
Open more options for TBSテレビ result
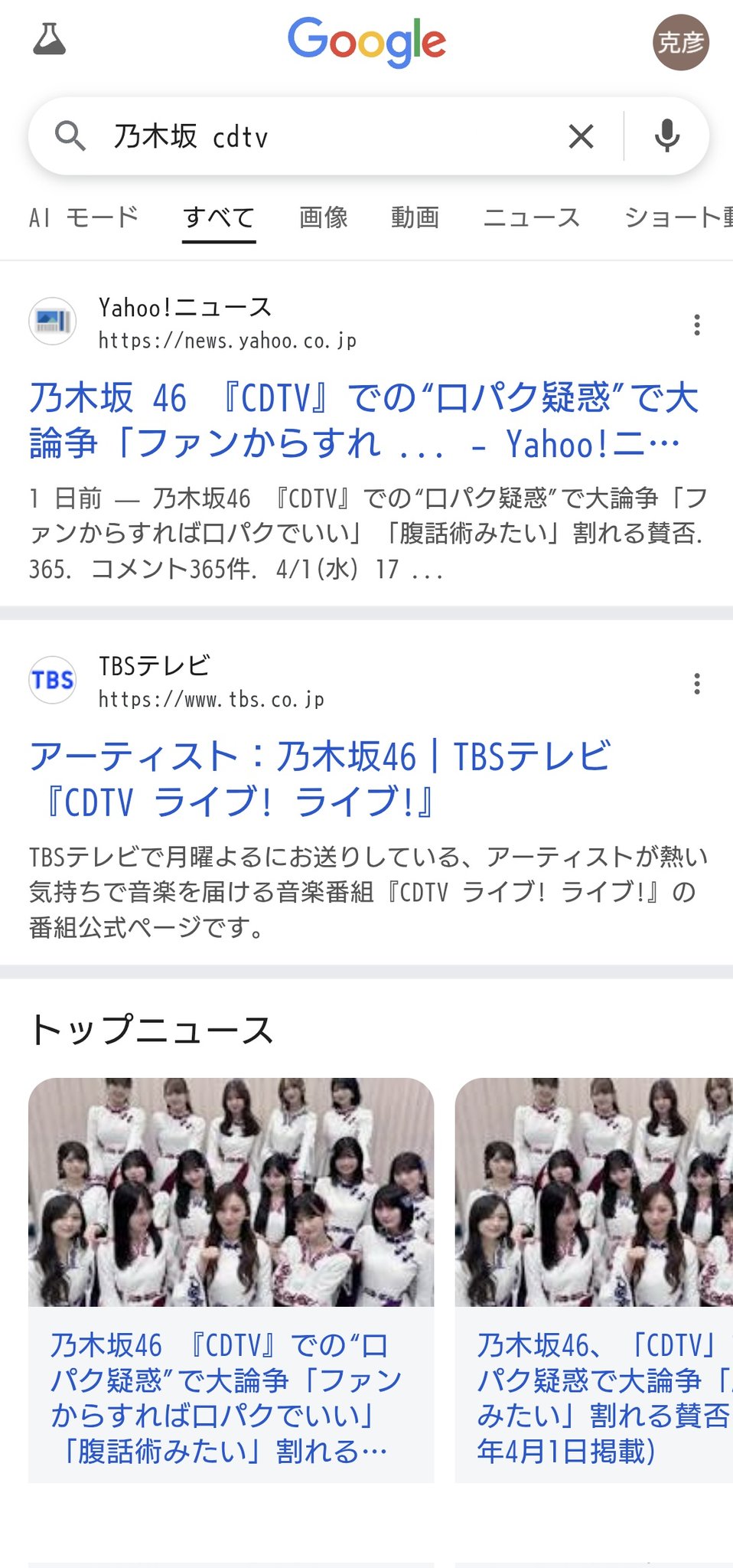696,684
